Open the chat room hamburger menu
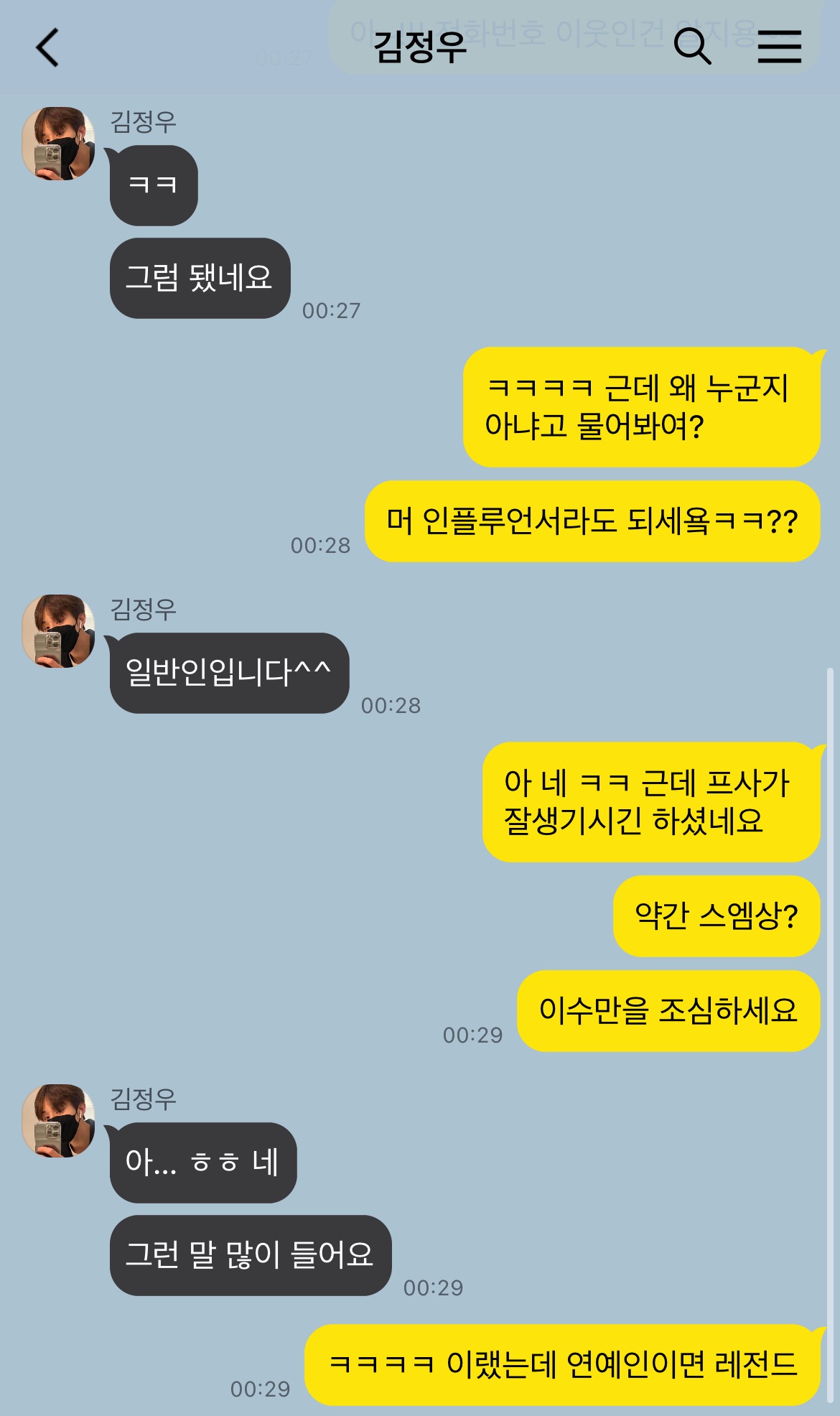 tap(779, 47)
